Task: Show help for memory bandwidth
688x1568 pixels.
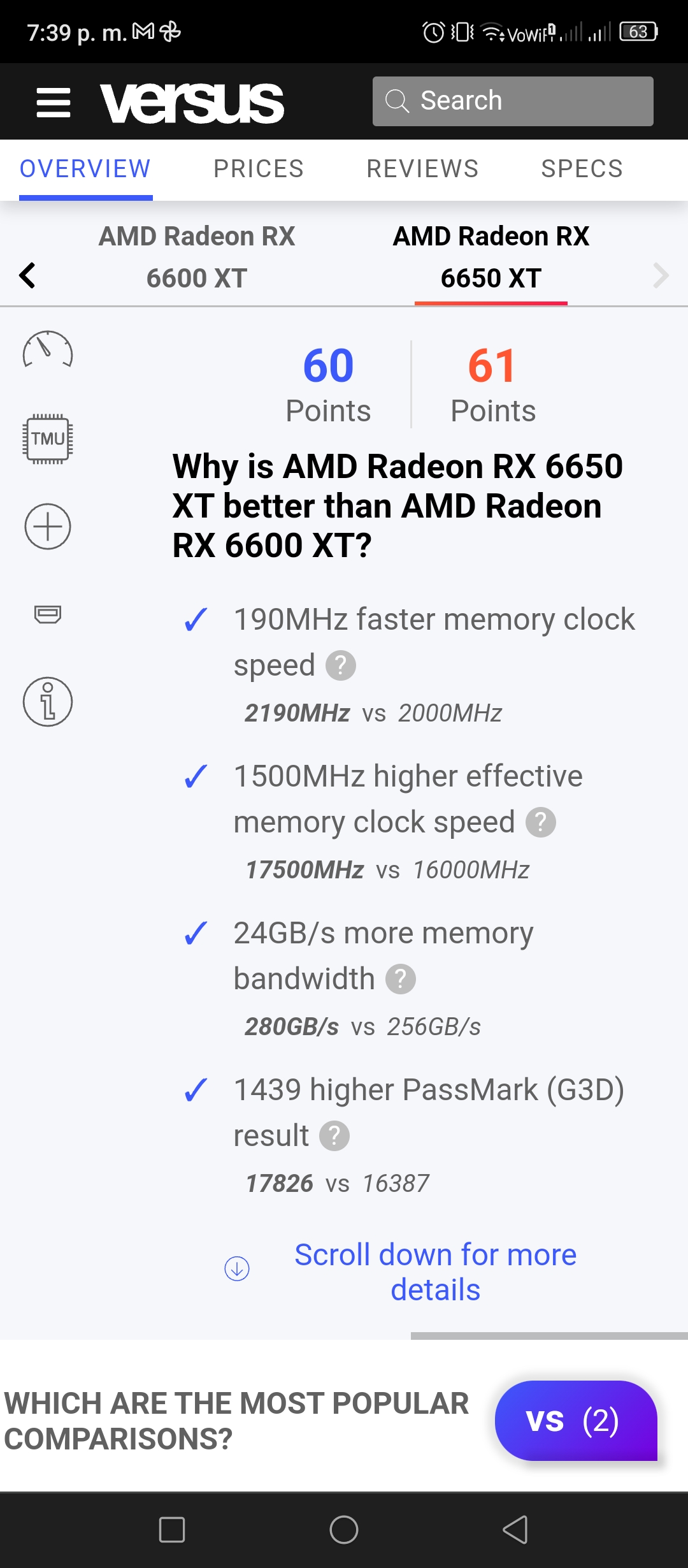Action: [x=401, y=979]
